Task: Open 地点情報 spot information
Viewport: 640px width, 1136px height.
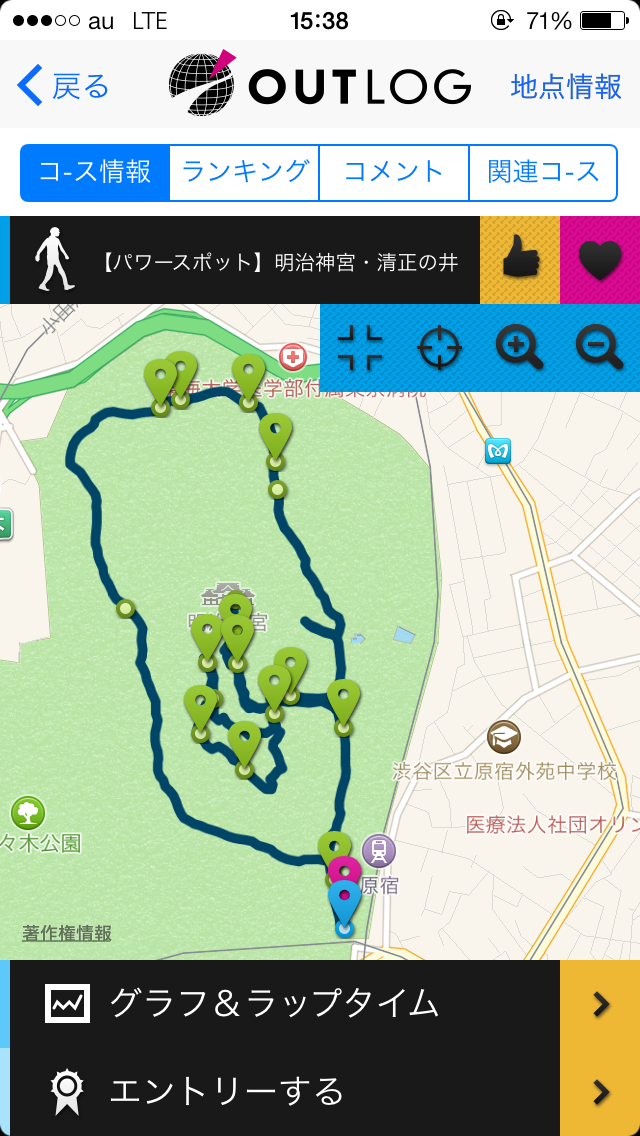Action: (x=566, y=86)
